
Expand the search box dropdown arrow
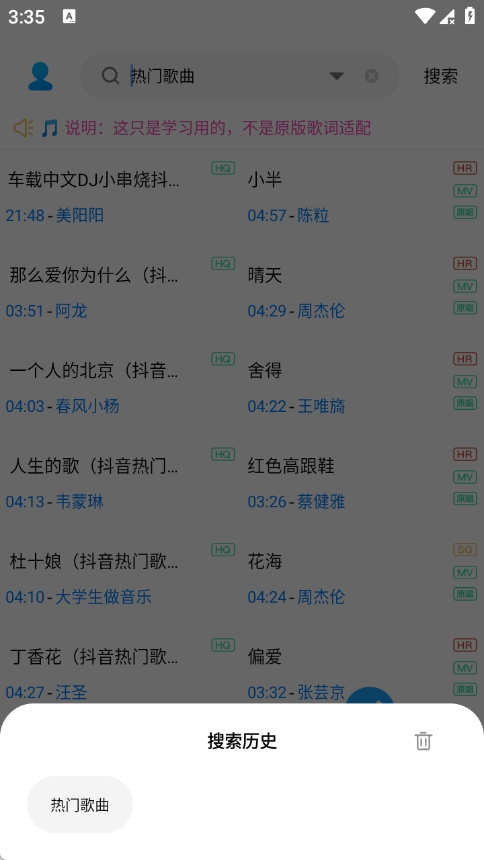tap(336, 76)
